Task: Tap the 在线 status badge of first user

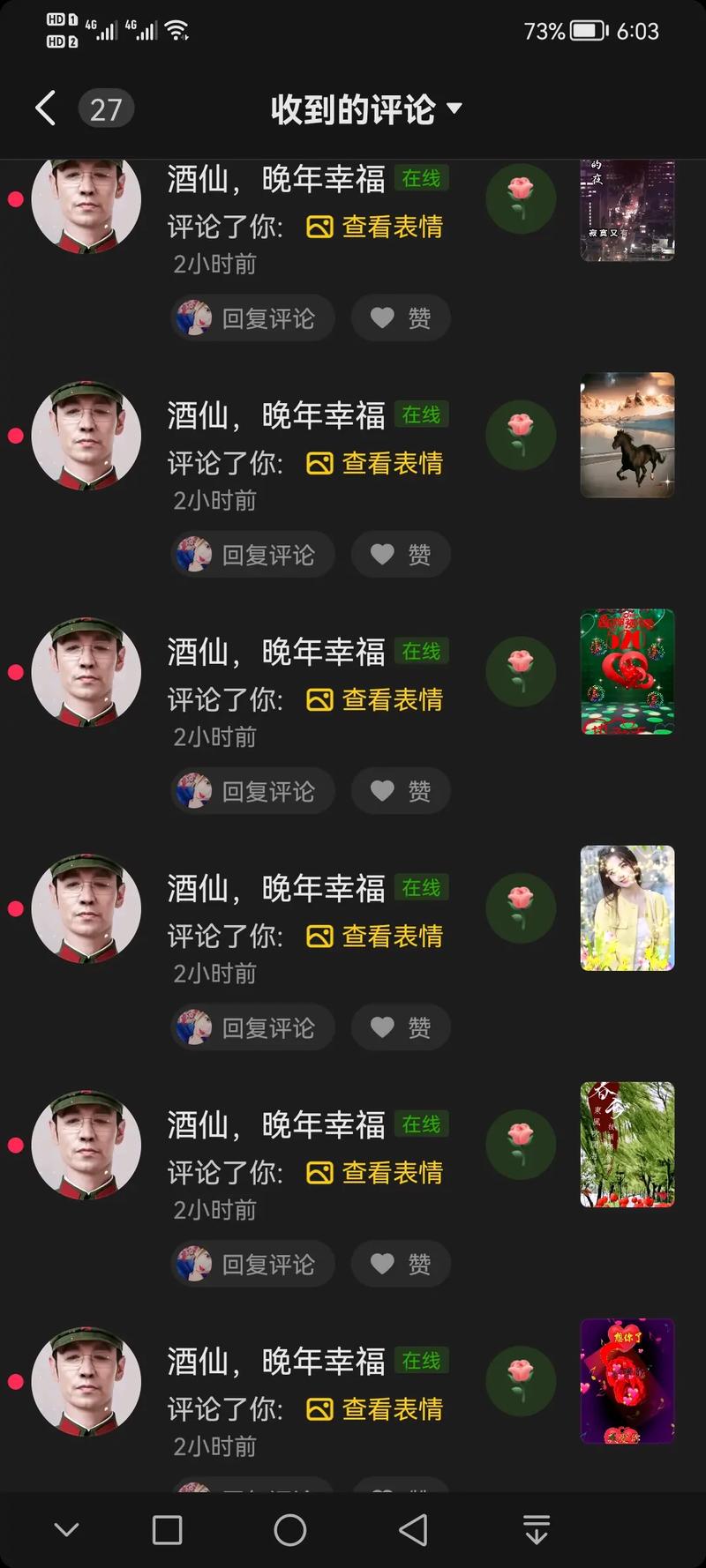Action: [x=422, y=178]
